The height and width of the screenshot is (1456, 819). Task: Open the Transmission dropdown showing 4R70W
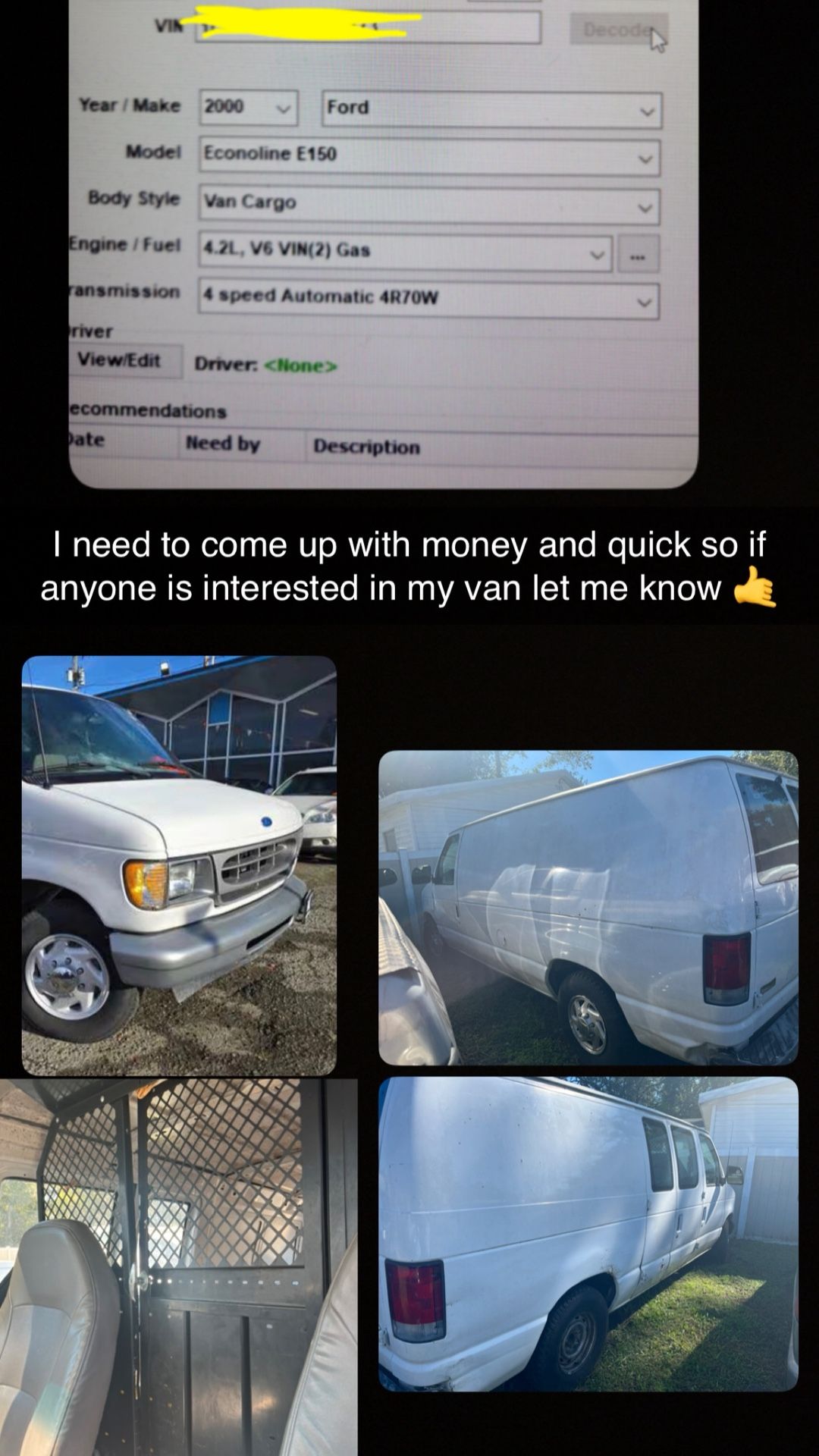[645, 302]
